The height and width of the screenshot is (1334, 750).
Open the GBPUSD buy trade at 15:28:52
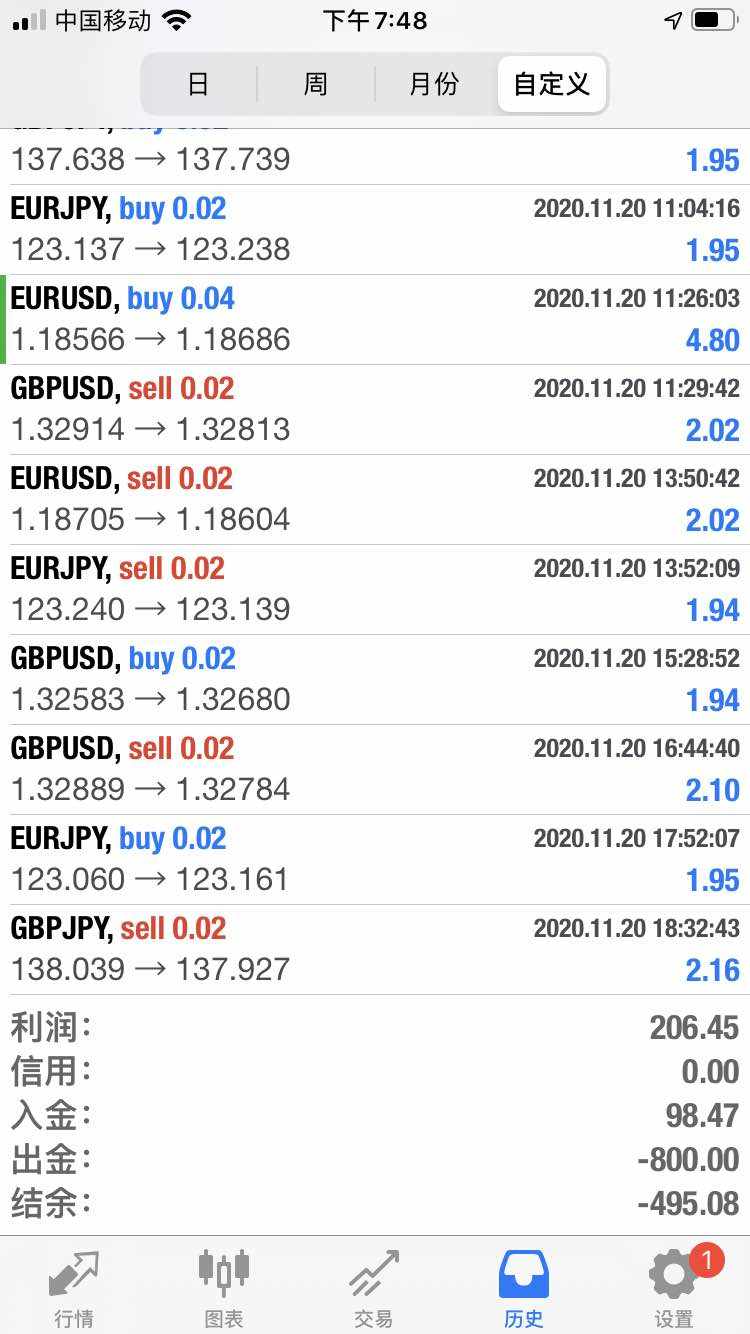point(375,679)
